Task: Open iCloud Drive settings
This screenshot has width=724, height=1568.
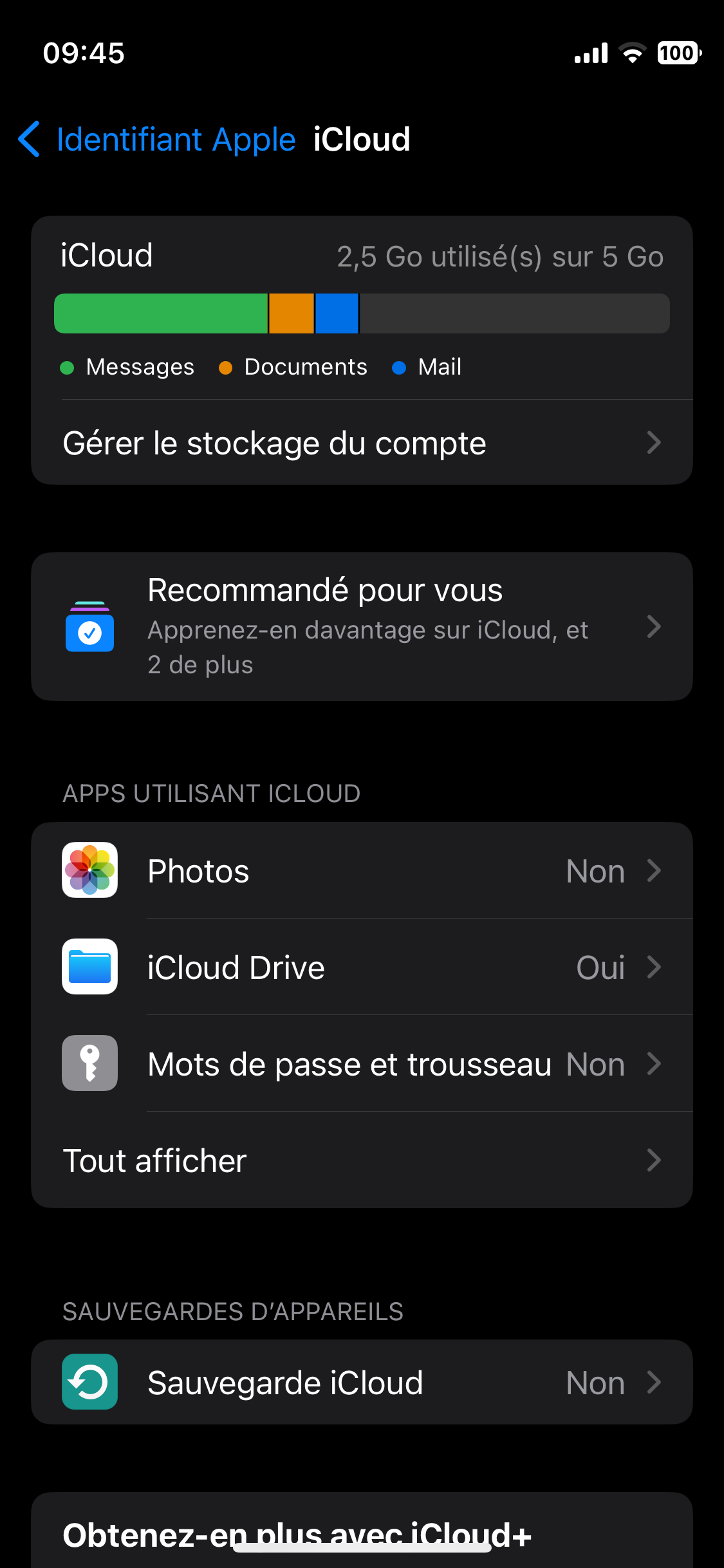Action: [x=362, y=967]
